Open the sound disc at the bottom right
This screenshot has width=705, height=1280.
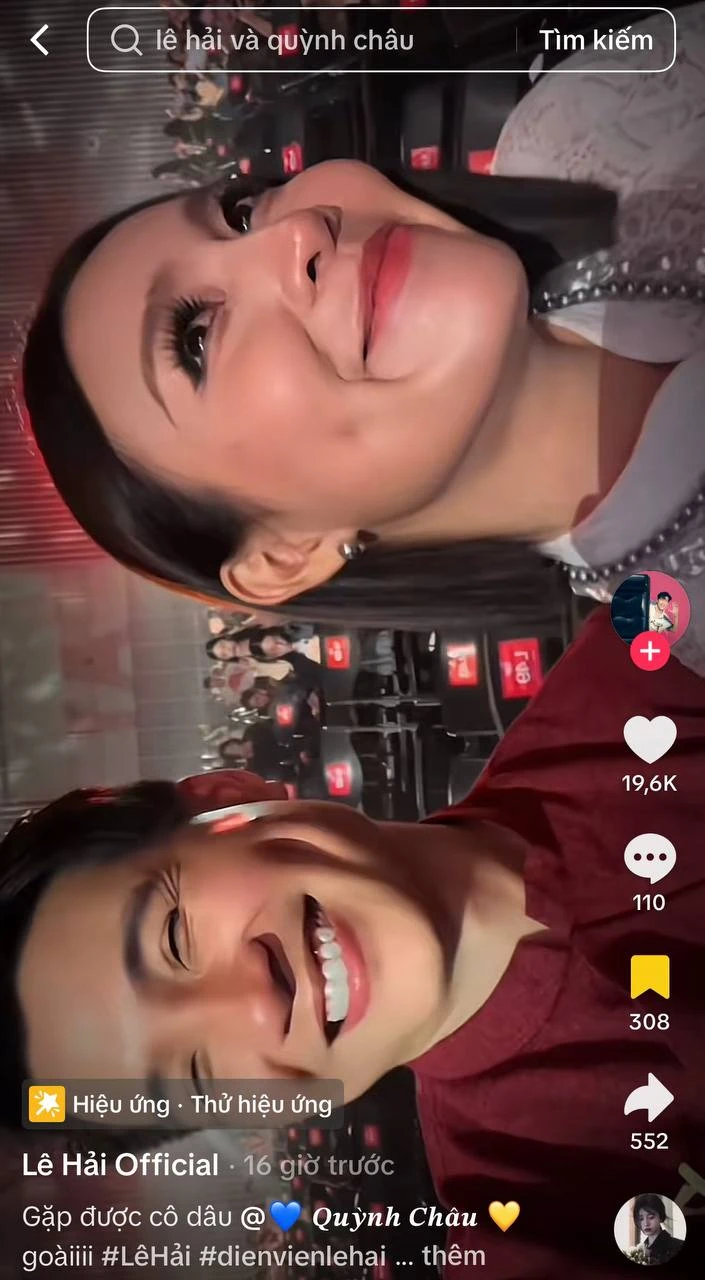[650, 1229]
